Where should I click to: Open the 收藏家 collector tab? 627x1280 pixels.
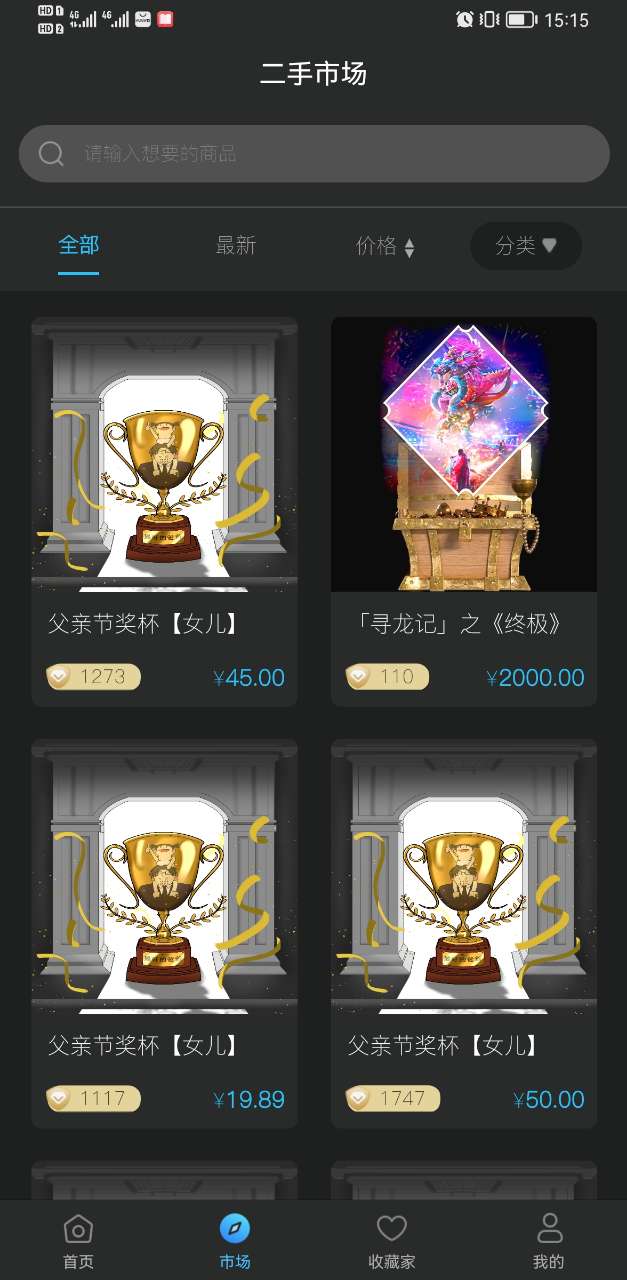[391, 1241]
